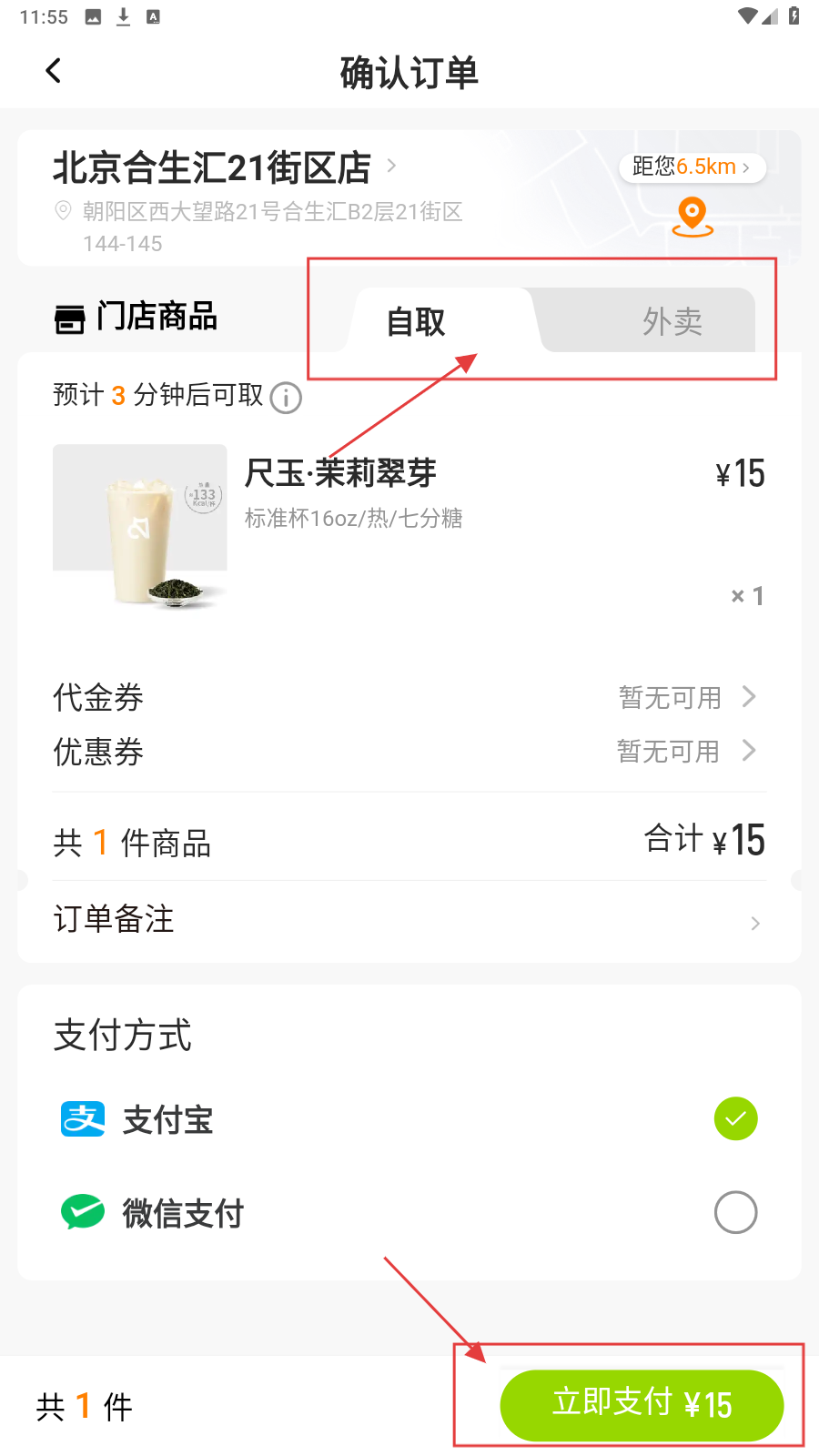Select 微信支付 as the payment method
The height and width of the screenshot is (1456, 819).
click(735, 1212)
